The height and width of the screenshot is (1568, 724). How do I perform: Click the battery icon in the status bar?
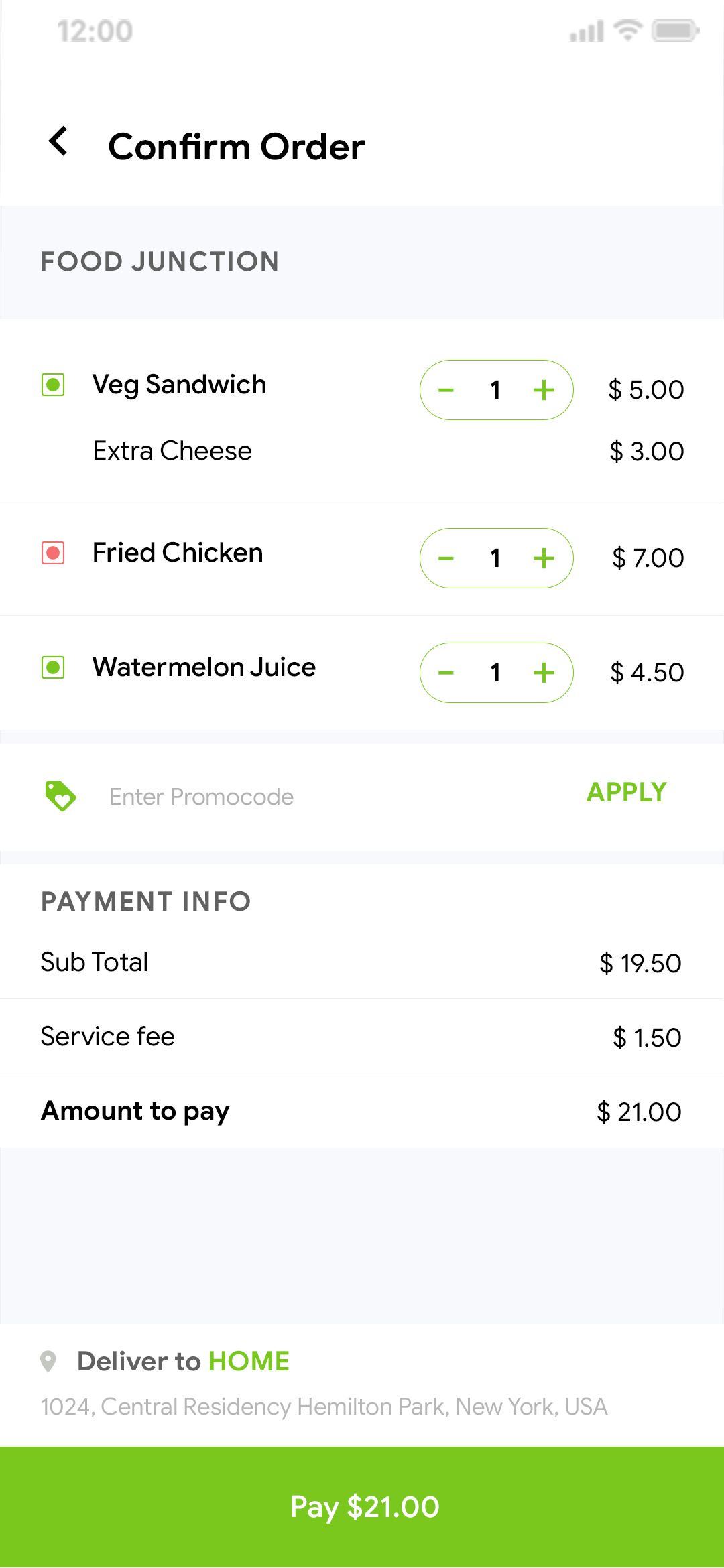click(674, 31)
